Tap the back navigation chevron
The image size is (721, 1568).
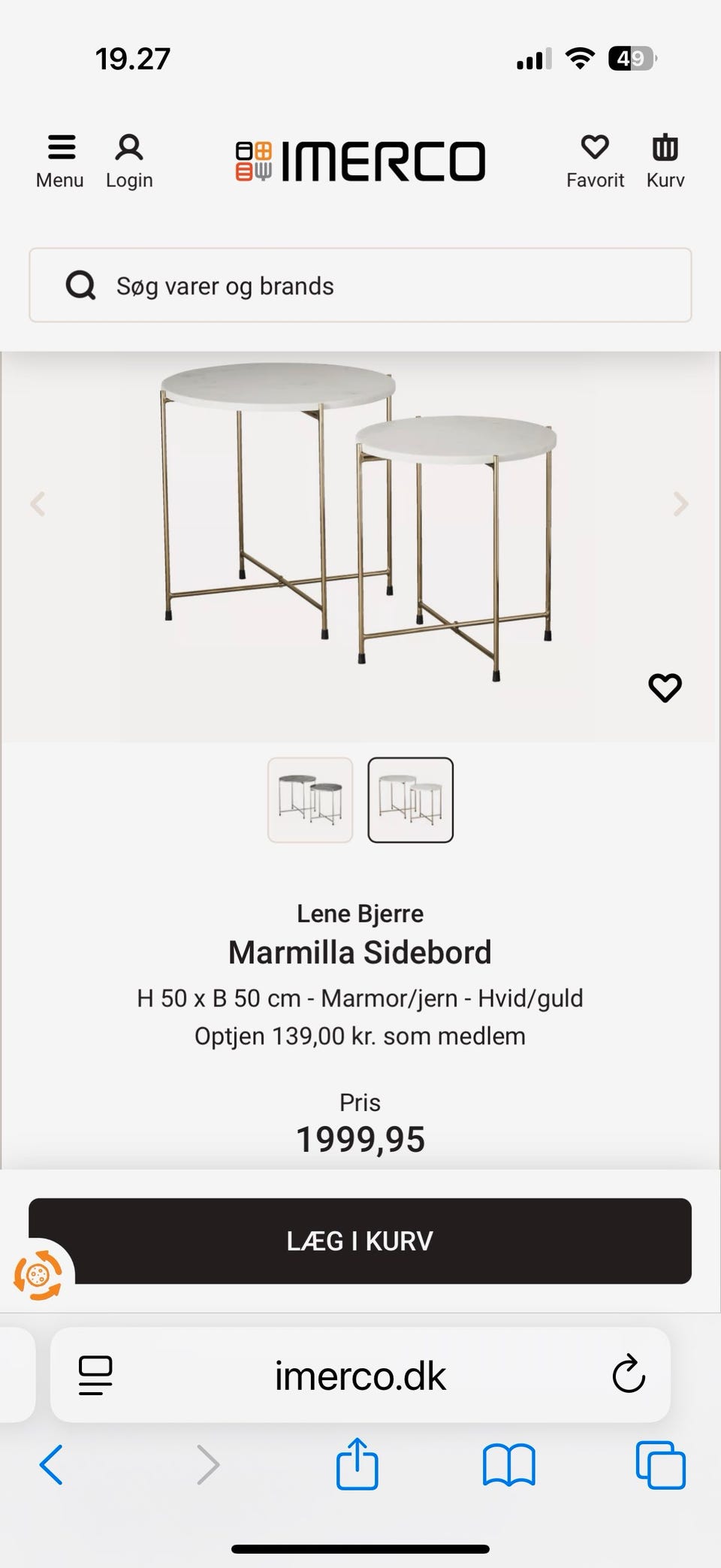coord(50,1464)
